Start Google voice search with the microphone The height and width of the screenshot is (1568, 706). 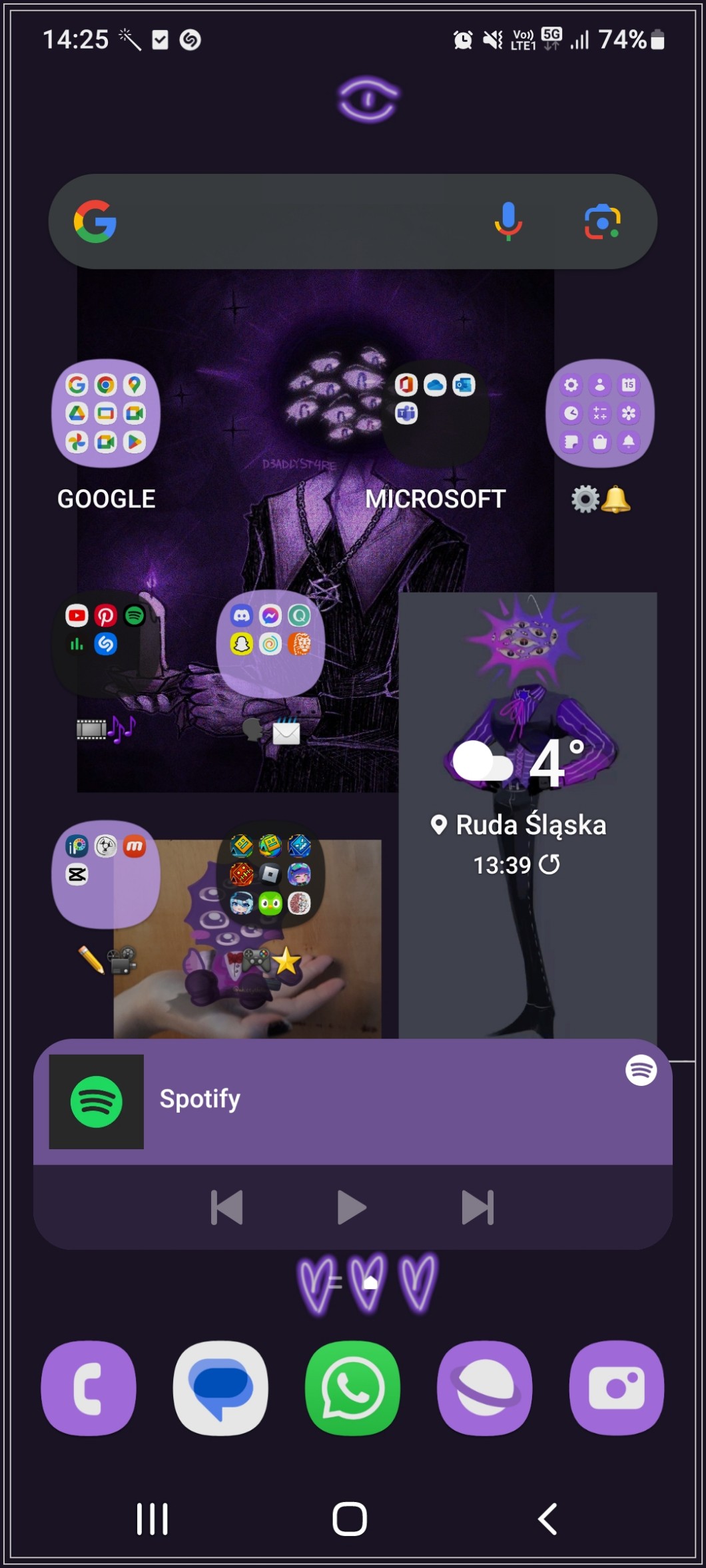508,222
